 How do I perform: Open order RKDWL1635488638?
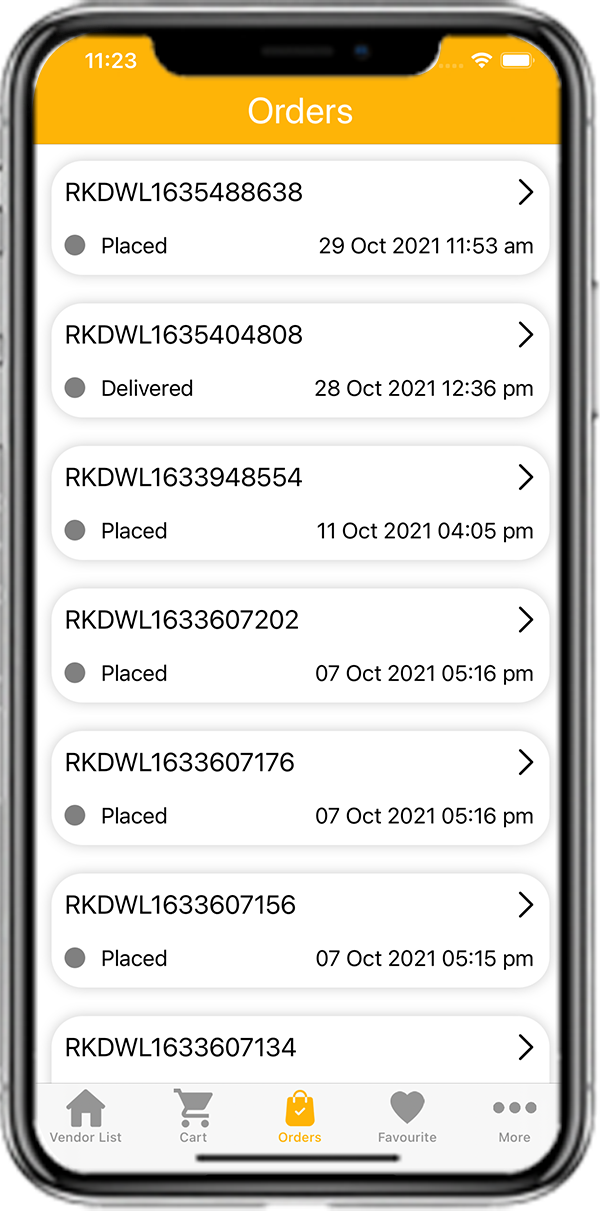(300, 218)
